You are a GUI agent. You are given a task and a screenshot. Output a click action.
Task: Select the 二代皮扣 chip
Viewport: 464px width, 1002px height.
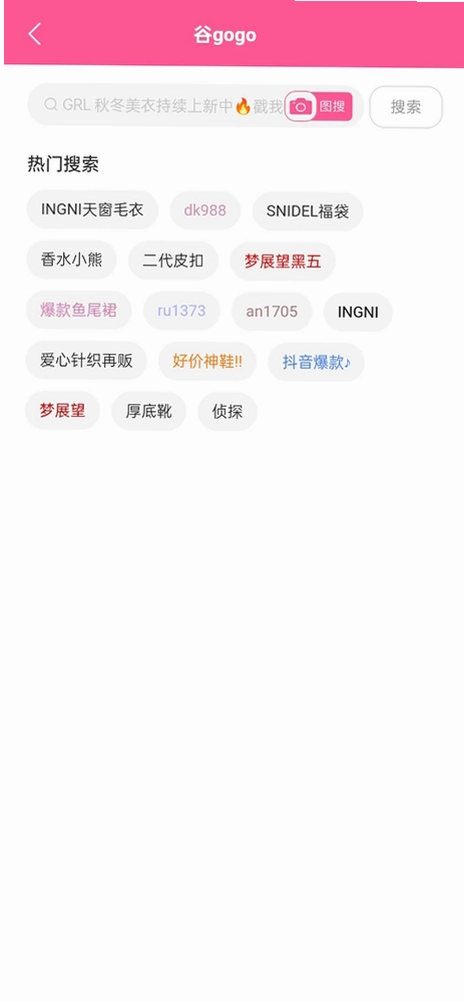[x=173, y=261]
